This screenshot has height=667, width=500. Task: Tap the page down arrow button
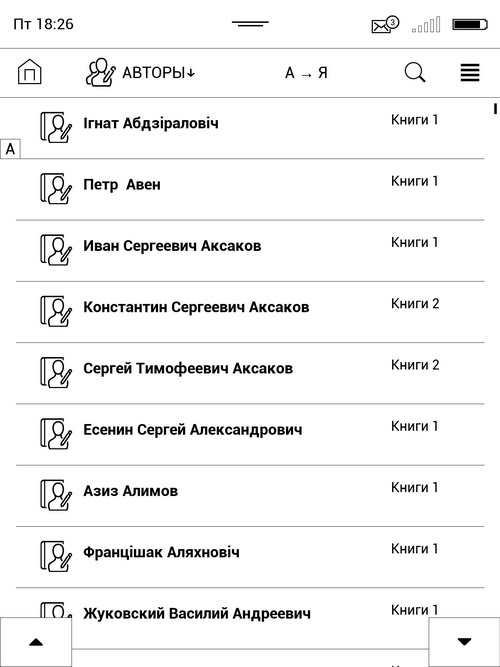(x=464, y=642)
